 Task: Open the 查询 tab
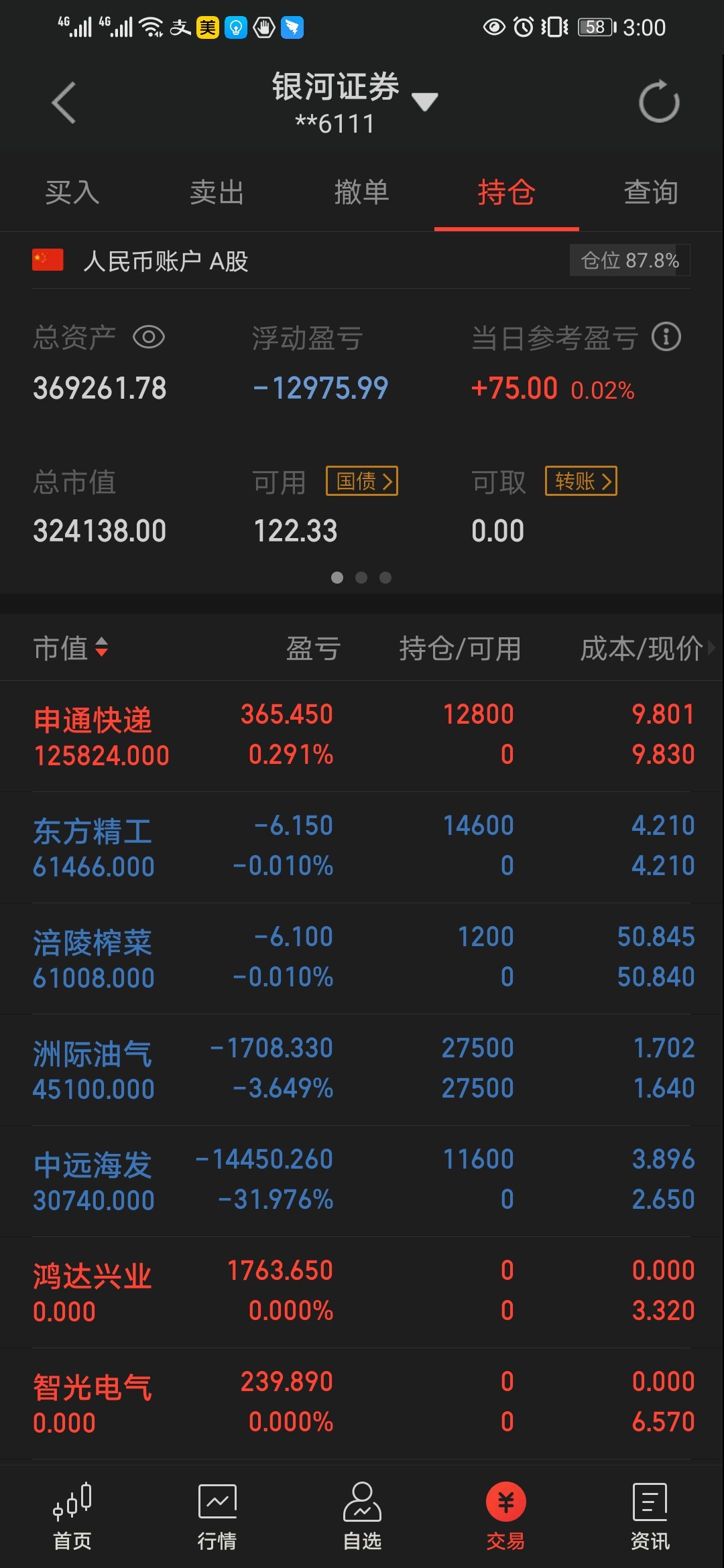650,193
